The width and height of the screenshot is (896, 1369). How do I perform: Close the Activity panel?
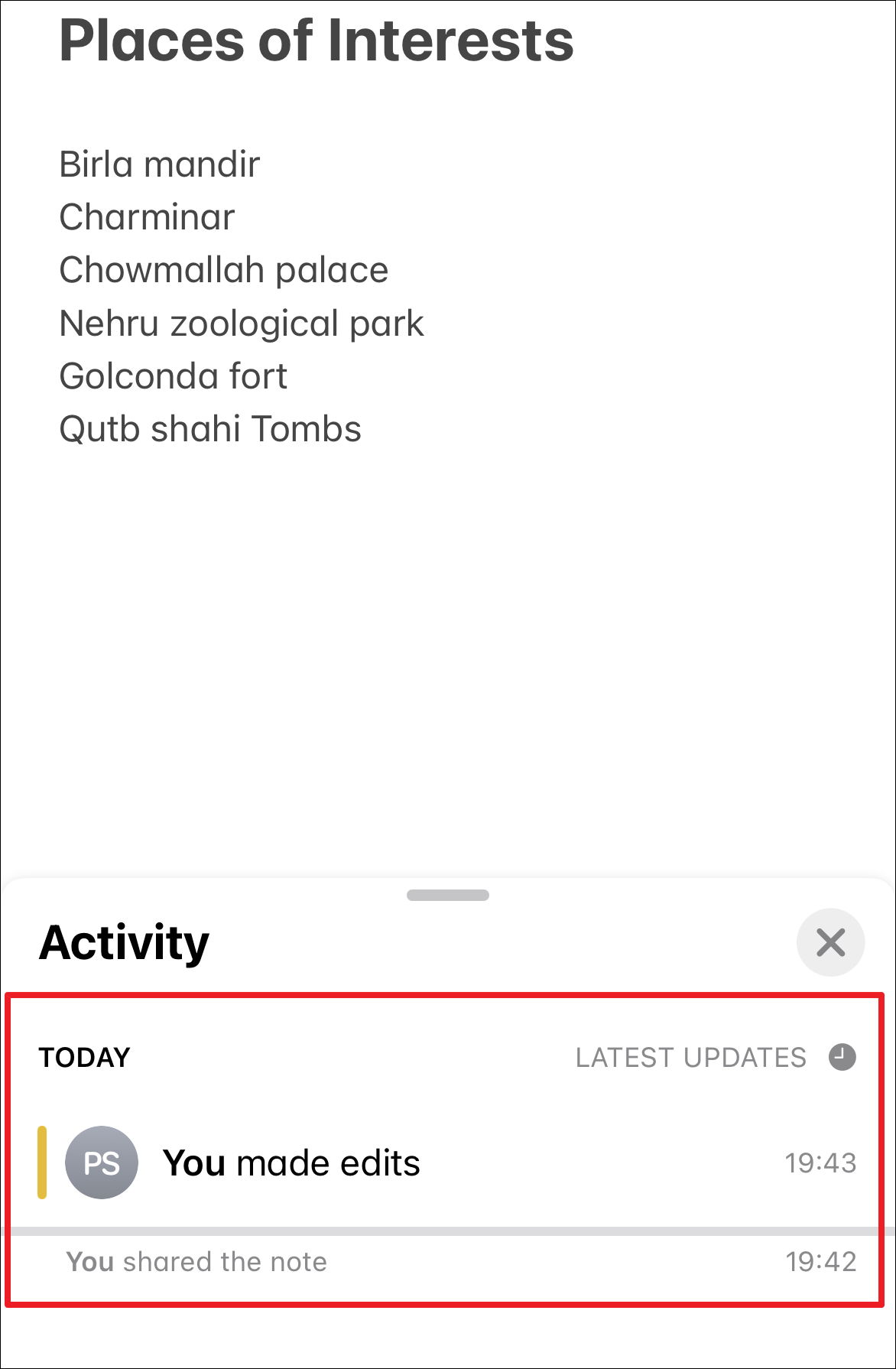click(x=830, y=942)
